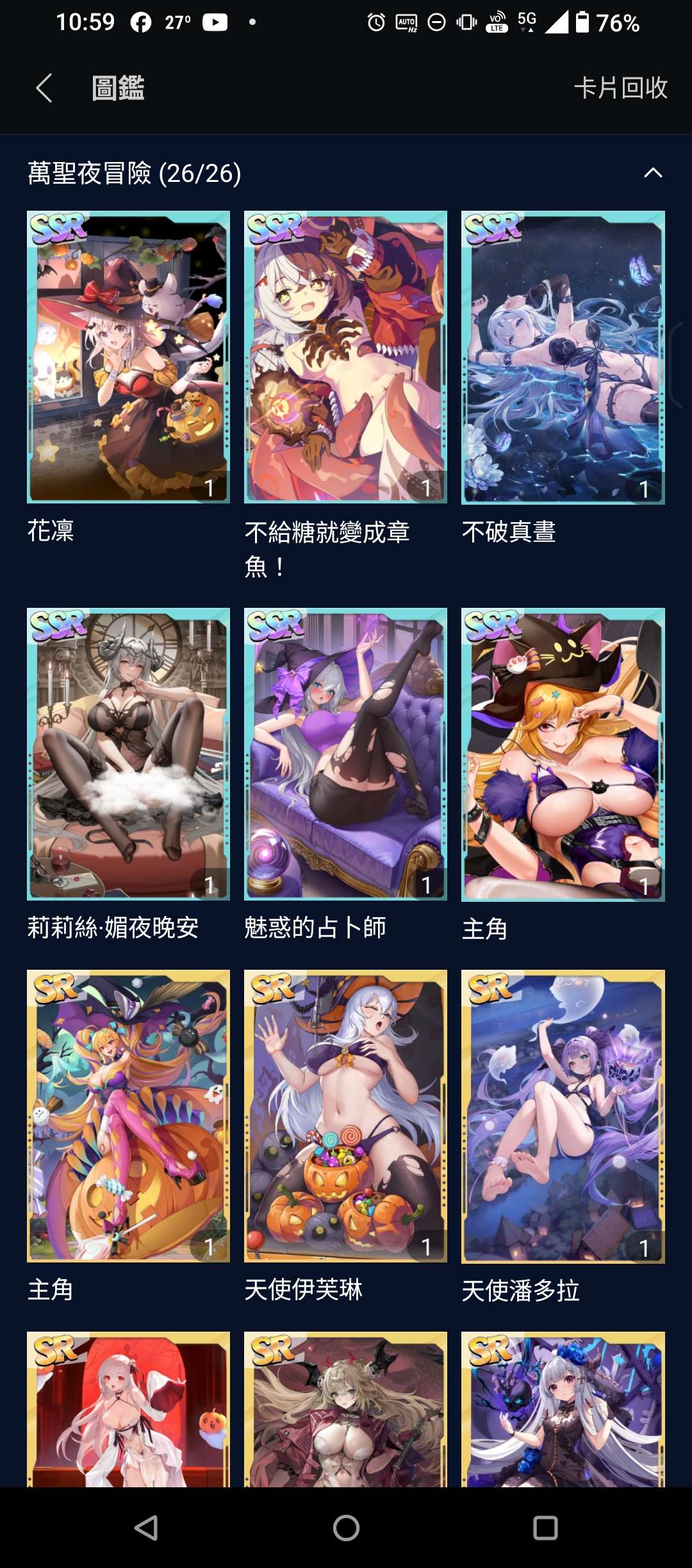Select the 天使伊芙琳 card
692x1568 pixels.
tap(345, 1115)
